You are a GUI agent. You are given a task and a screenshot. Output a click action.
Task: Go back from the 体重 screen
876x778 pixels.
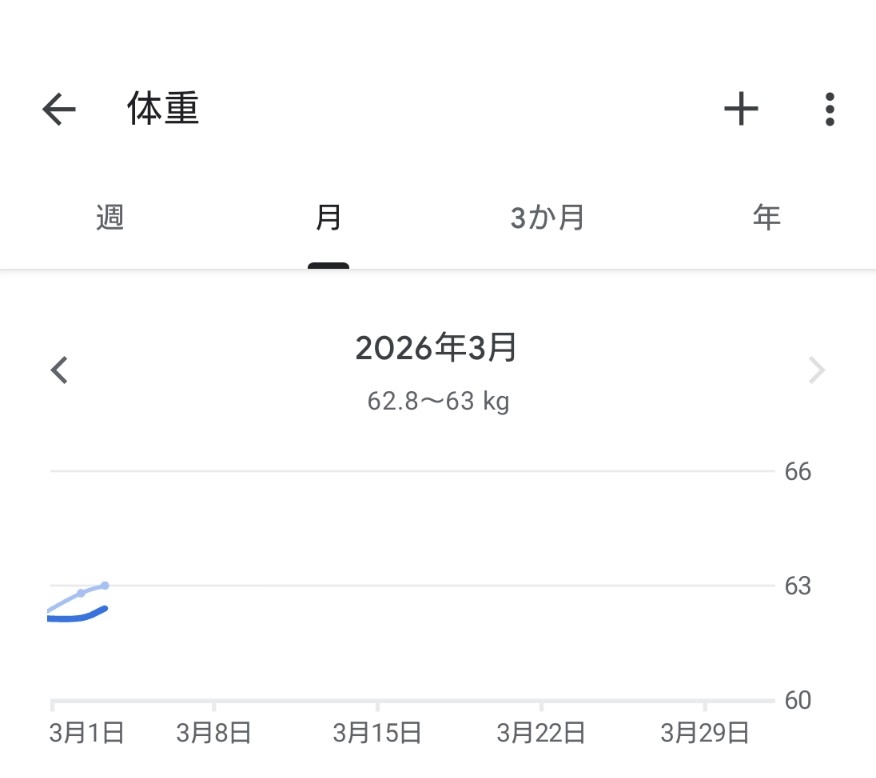pos(59,109)
